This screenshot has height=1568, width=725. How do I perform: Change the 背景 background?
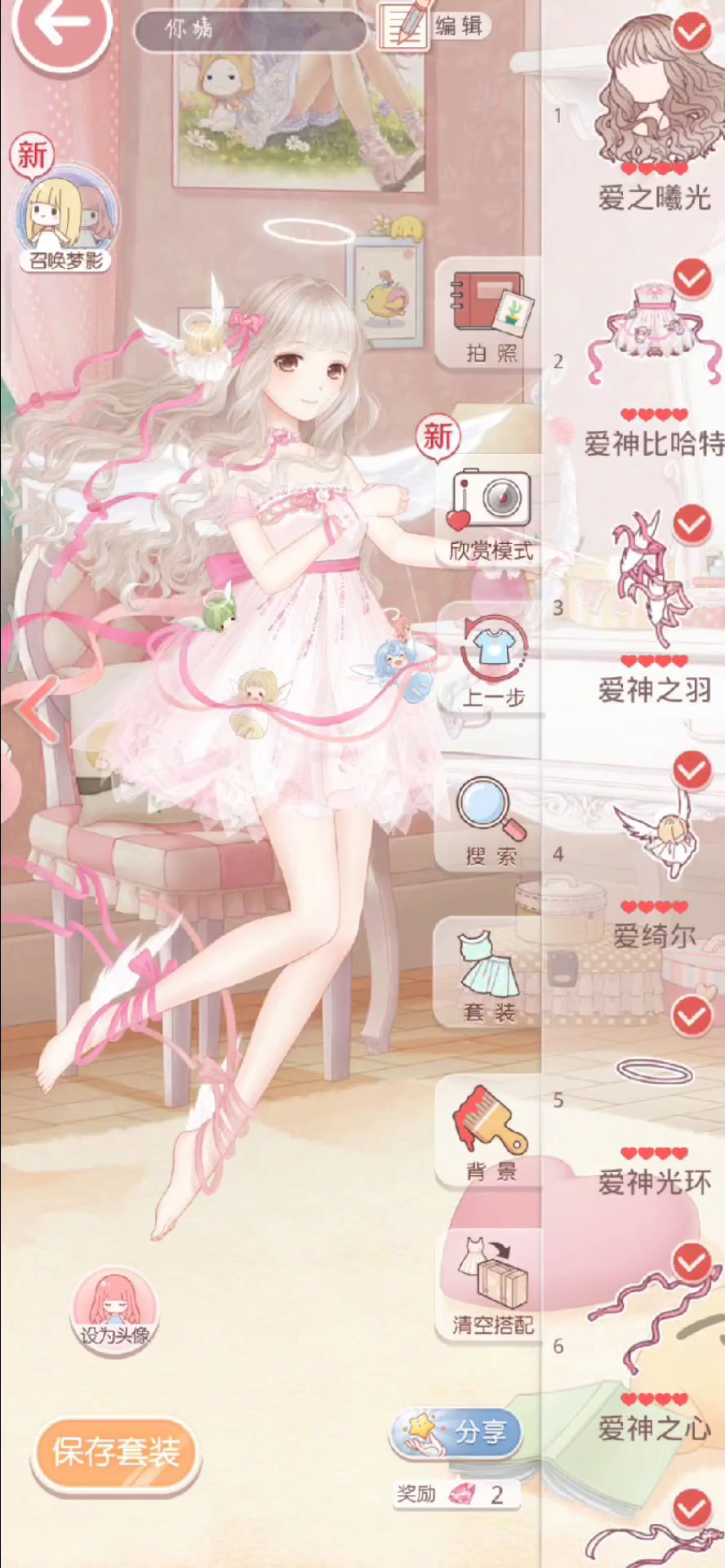[490, 1131]
